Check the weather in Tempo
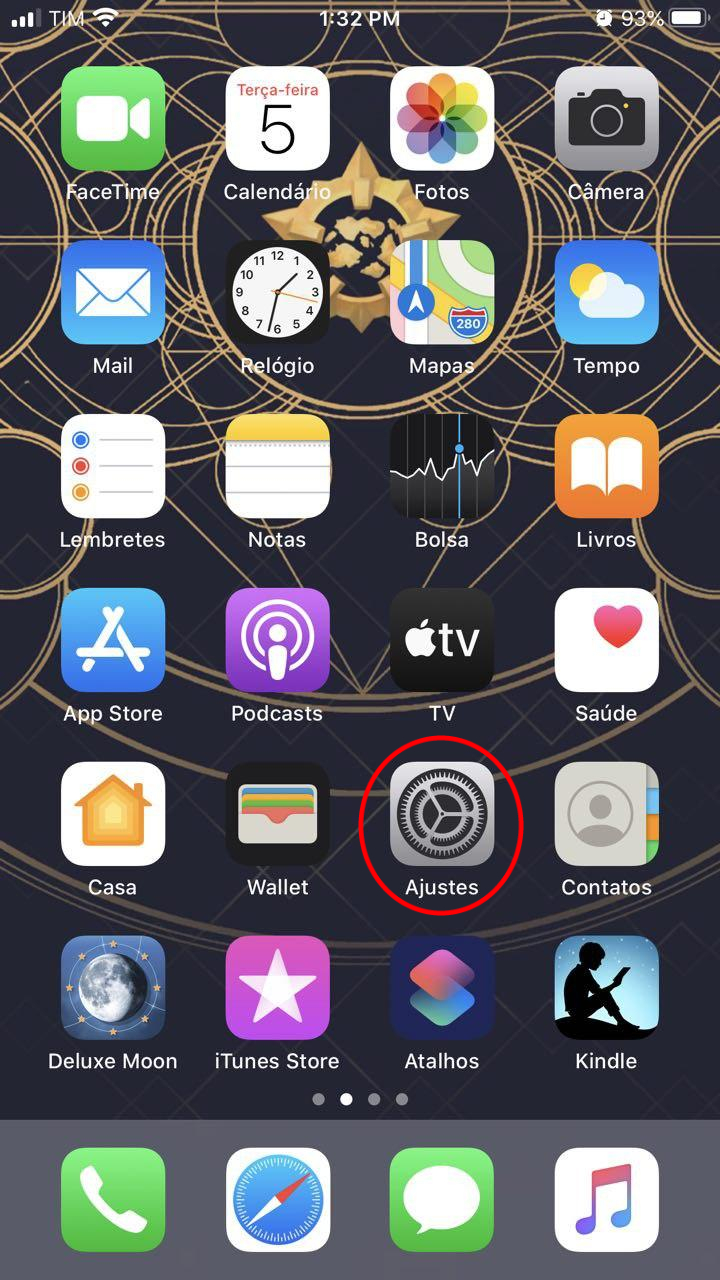The width and height of the screenshot is (720, 1280). coord(606,292)
